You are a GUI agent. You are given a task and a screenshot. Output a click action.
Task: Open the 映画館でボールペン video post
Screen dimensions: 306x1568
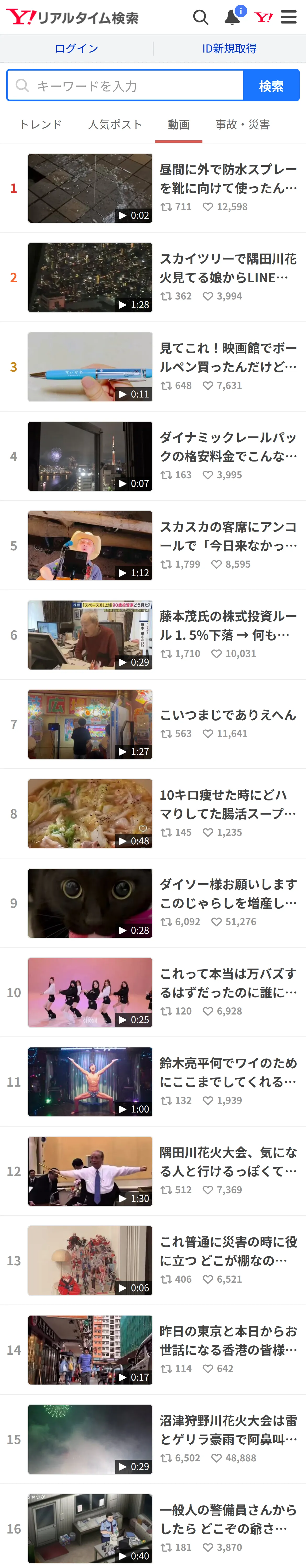coord(153,367)
